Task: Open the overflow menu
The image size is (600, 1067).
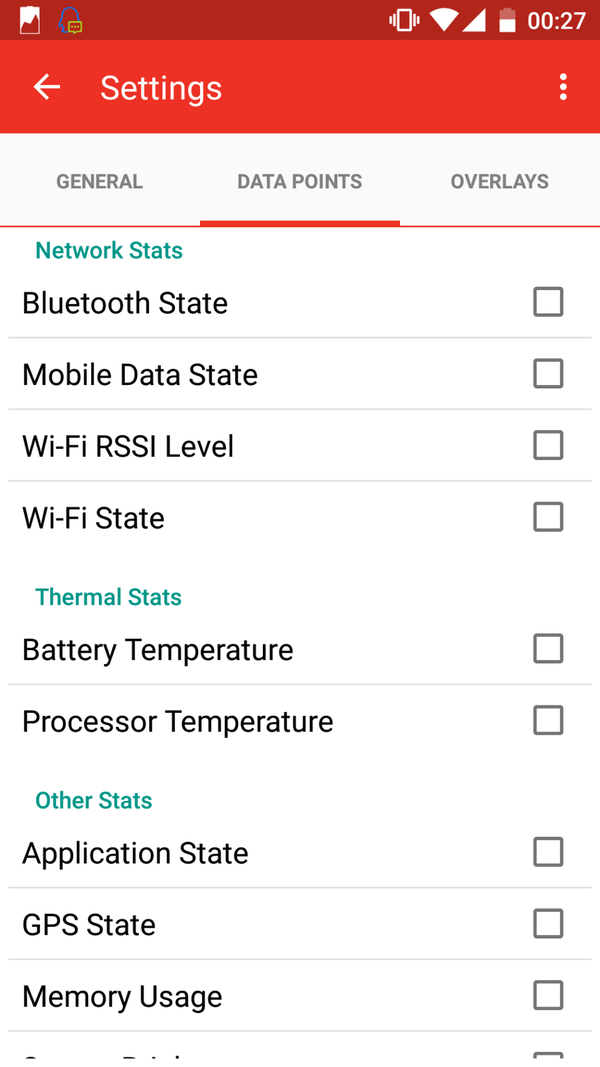Action: click(563, 87)
